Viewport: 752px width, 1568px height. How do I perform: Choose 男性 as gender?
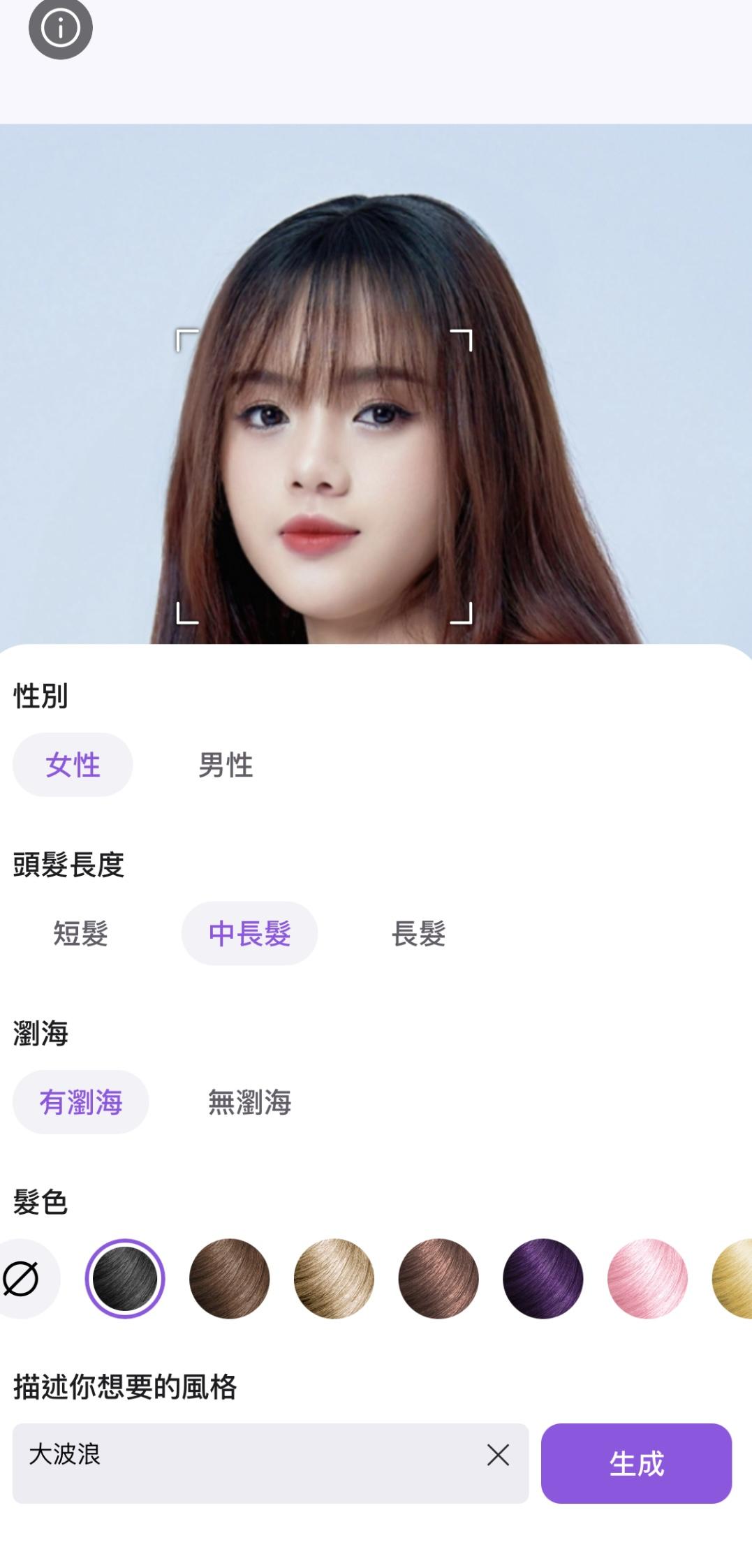click(x=226, y=765)
